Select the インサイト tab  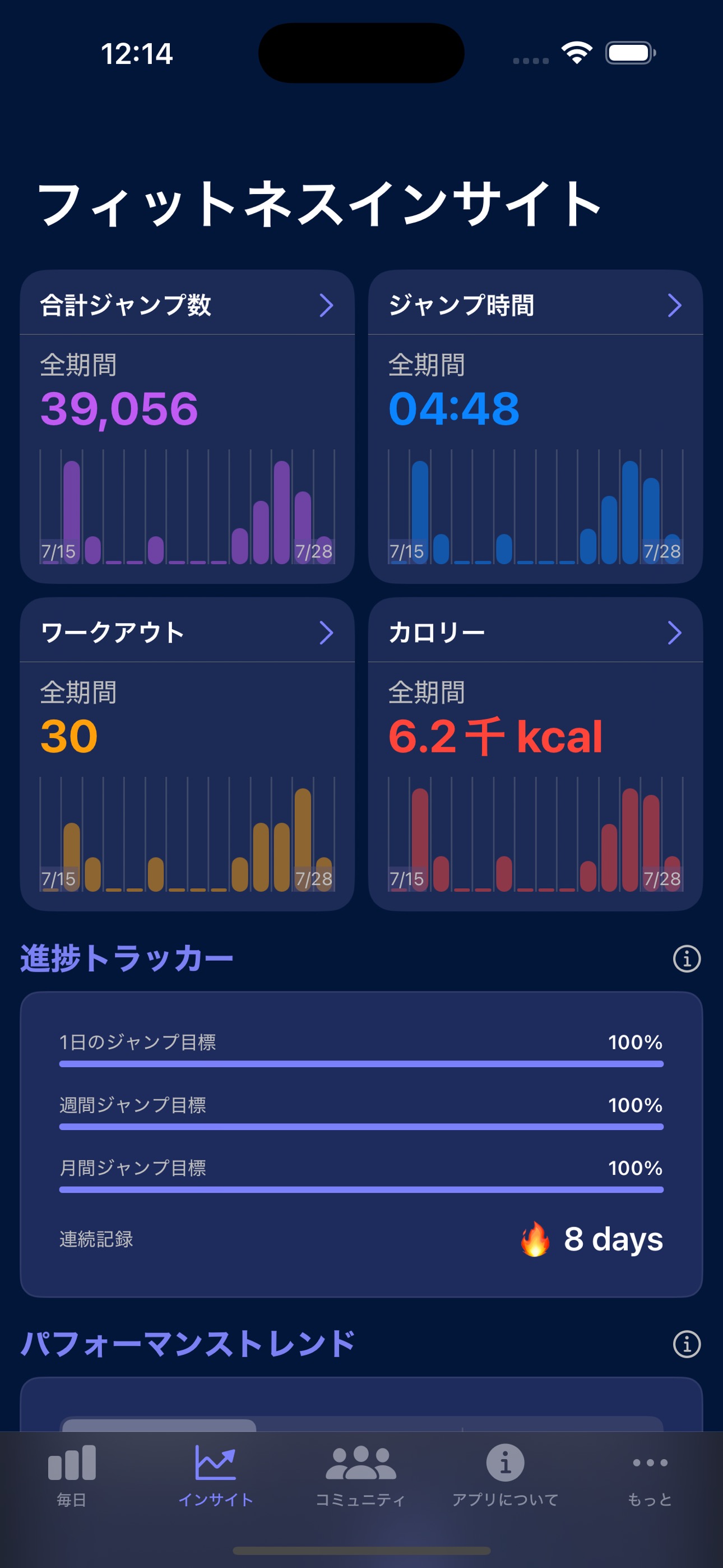coord(215,1474)
